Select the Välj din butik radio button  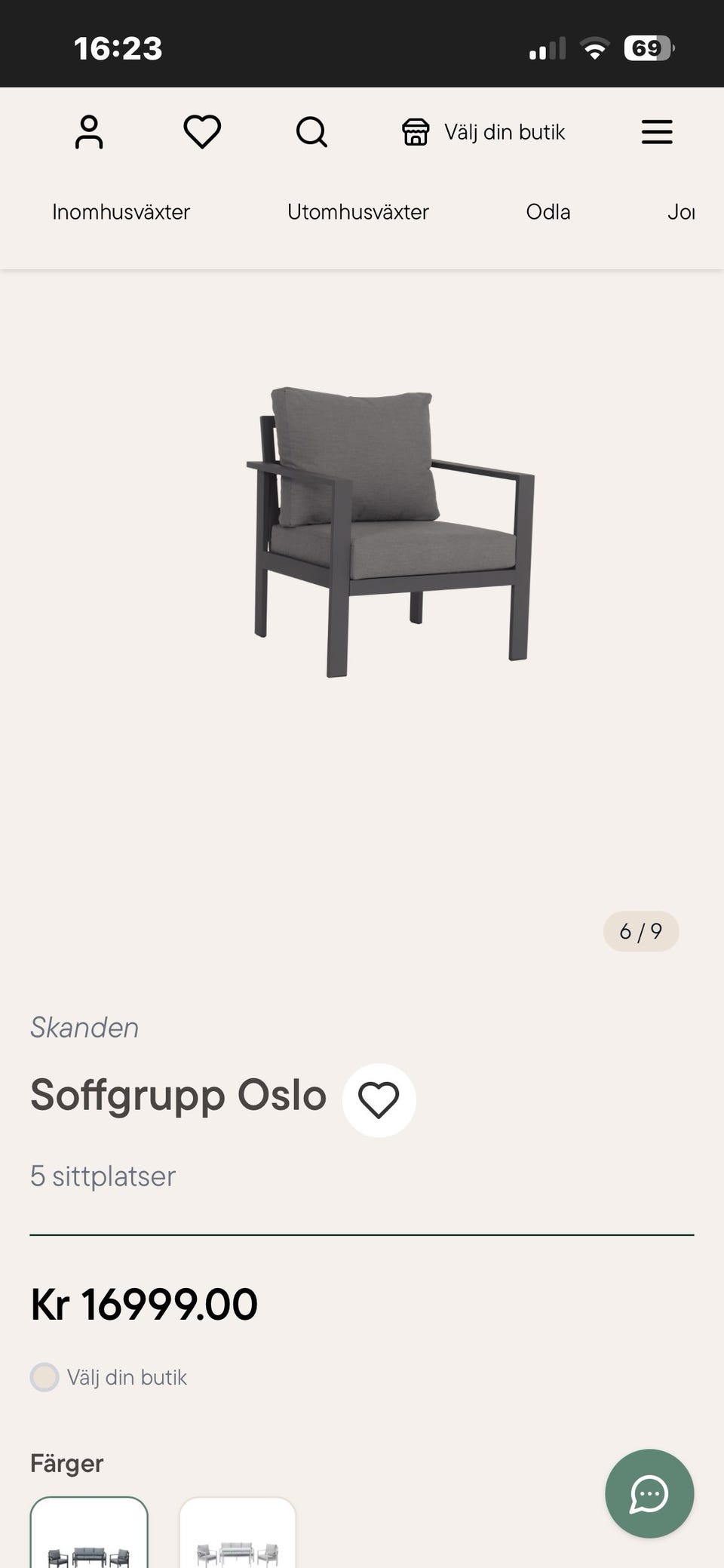pyautogui.click(x=44, y=1377)
